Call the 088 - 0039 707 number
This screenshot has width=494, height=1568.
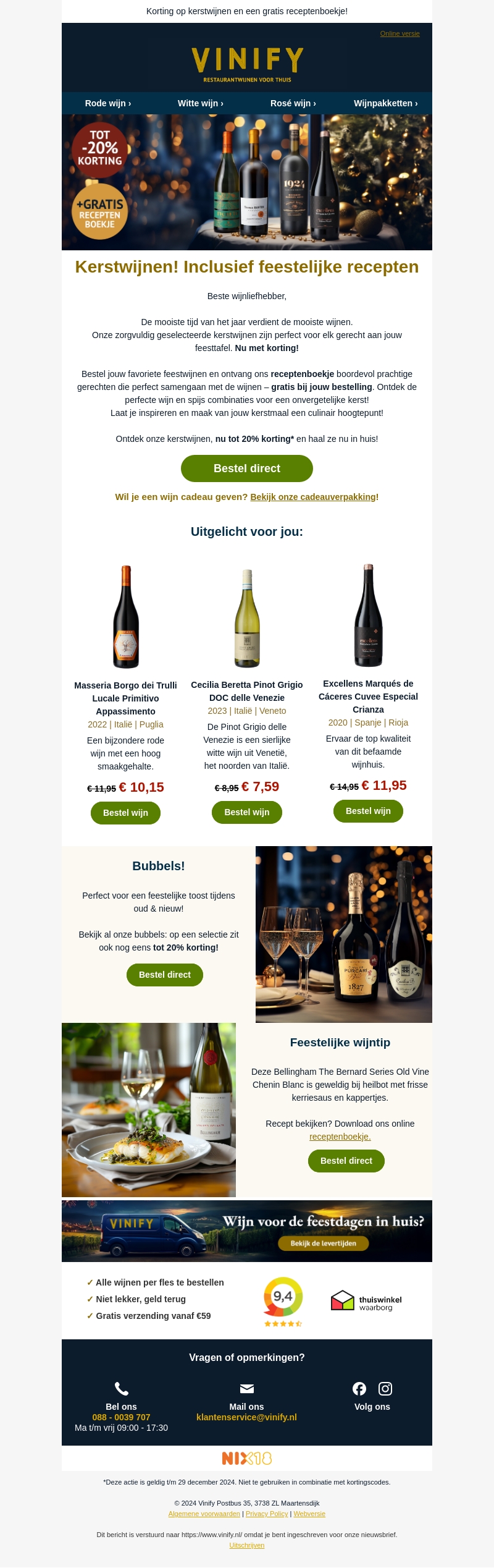coord(122,1417)
